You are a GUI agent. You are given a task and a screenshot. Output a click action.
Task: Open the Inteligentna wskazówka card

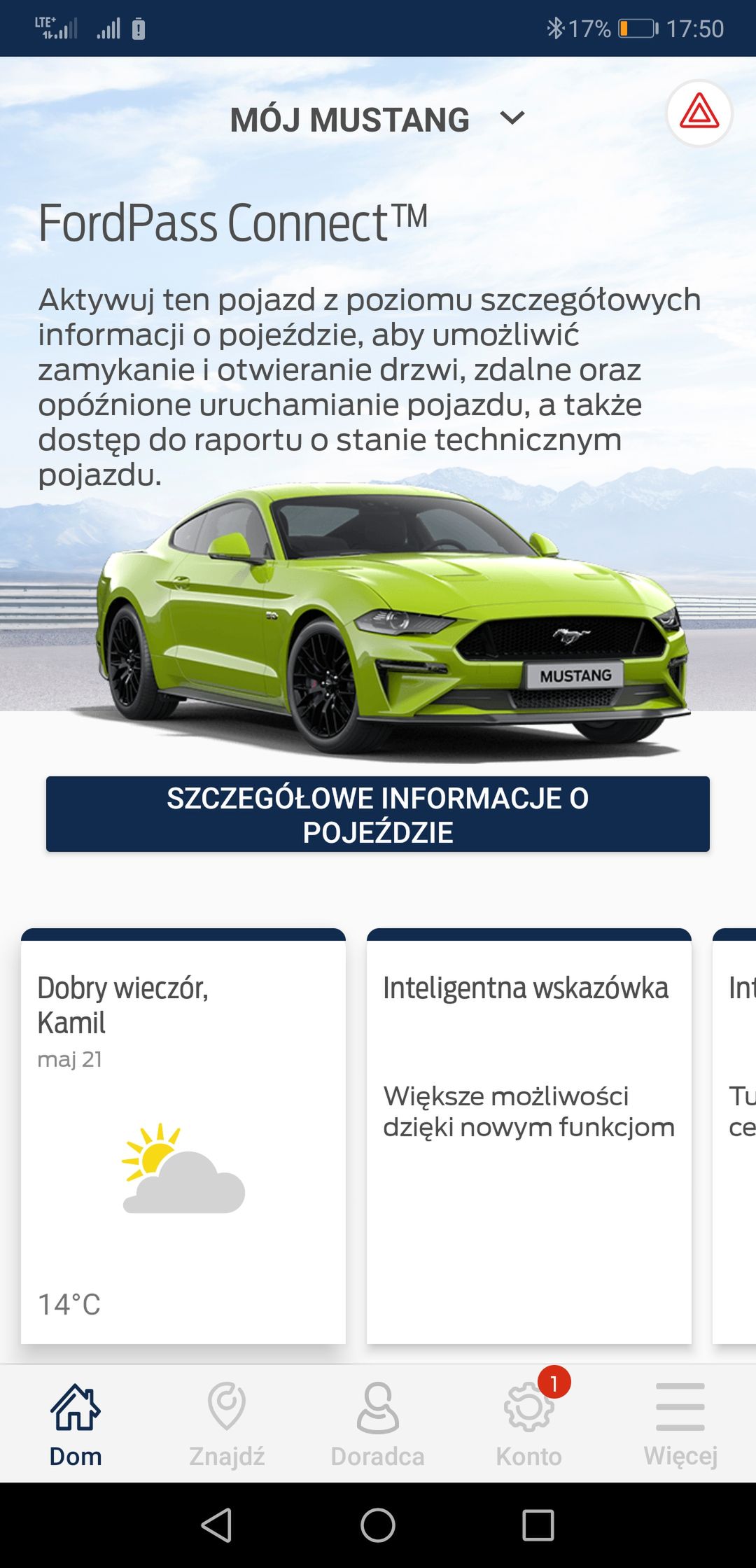(x=529, y=1136)
